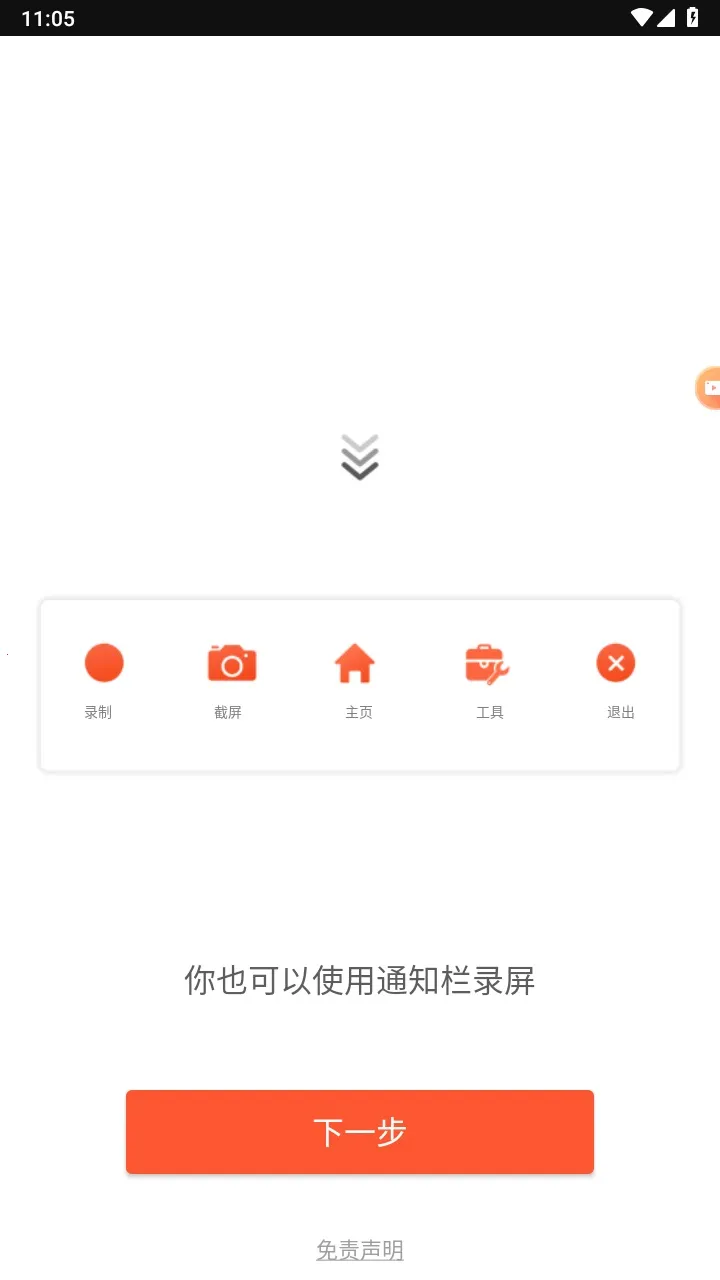Image resolution: width=720 pixels, height=1280 pixels.
Task: Open the floating recorder bubble
Action: pos(709,388)
